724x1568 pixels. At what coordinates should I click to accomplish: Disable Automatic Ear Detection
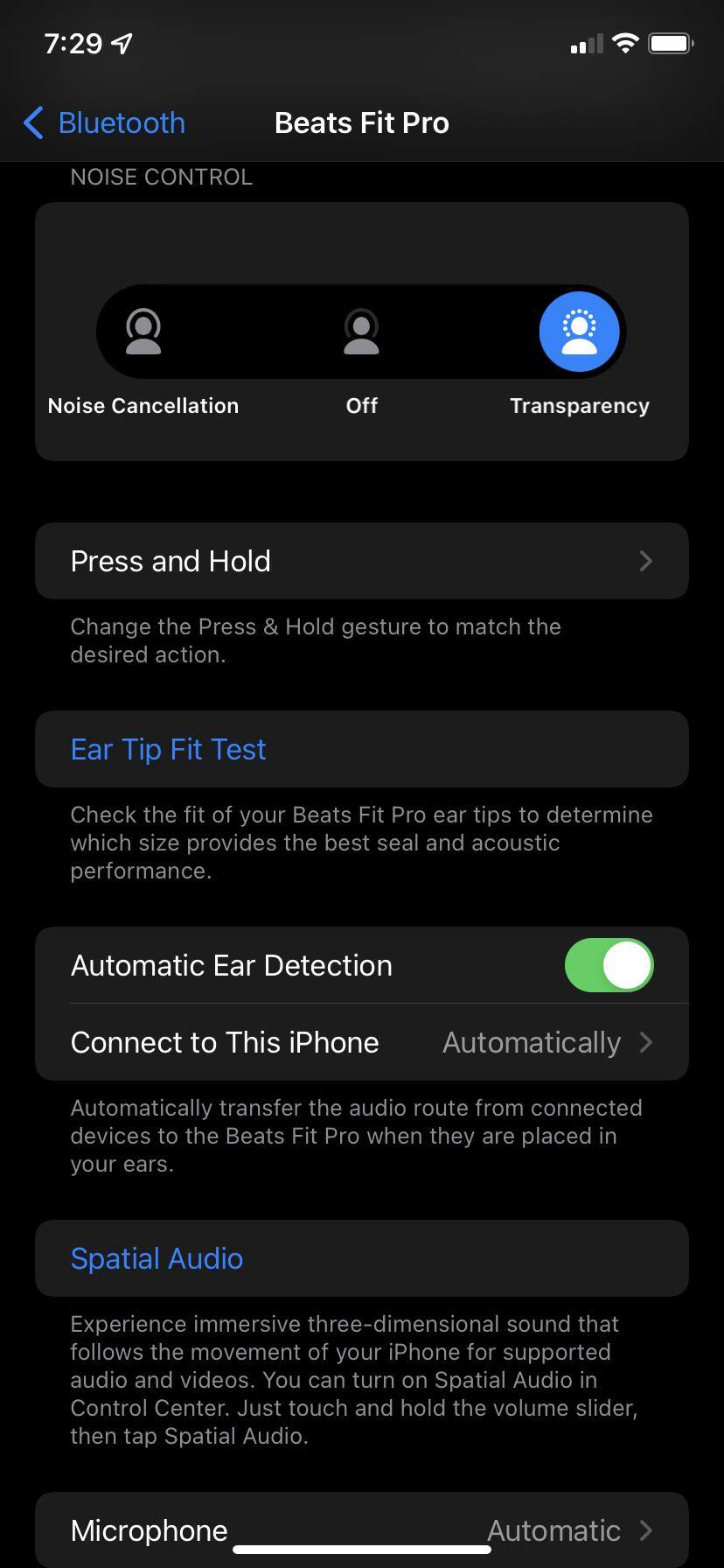(x=609, y=965)
